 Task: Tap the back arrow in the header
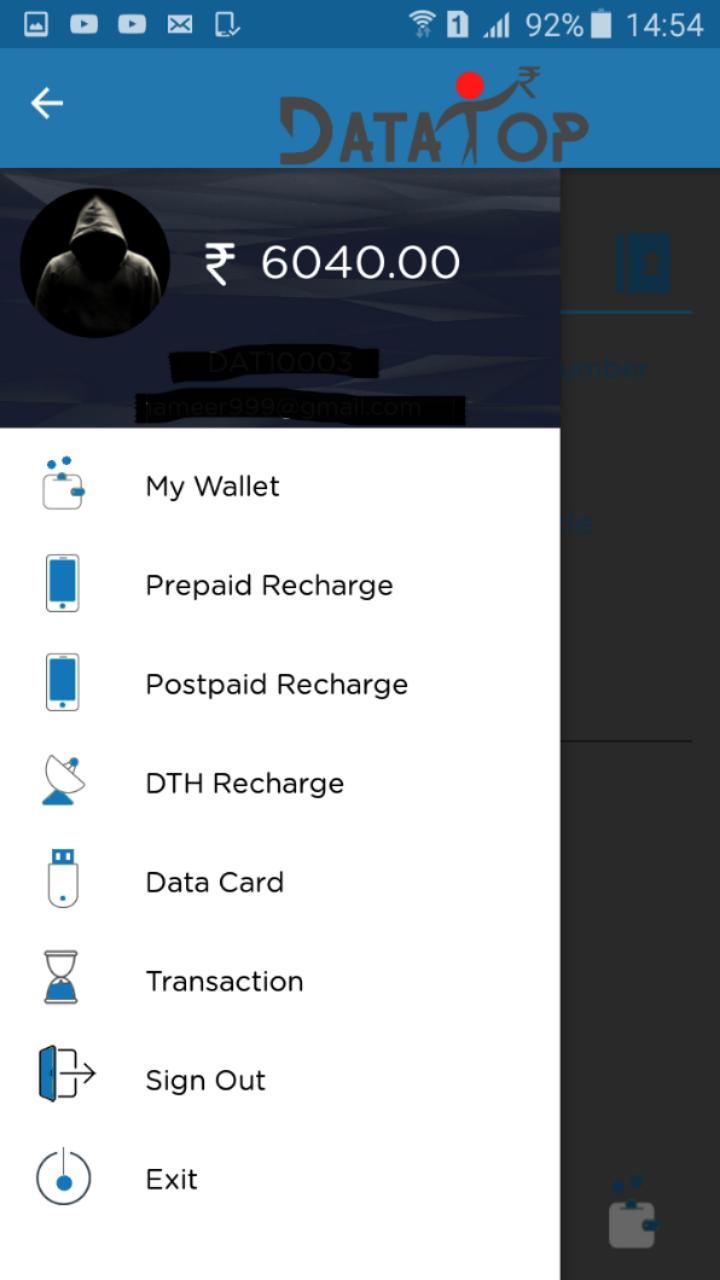[x=47, y=102]
